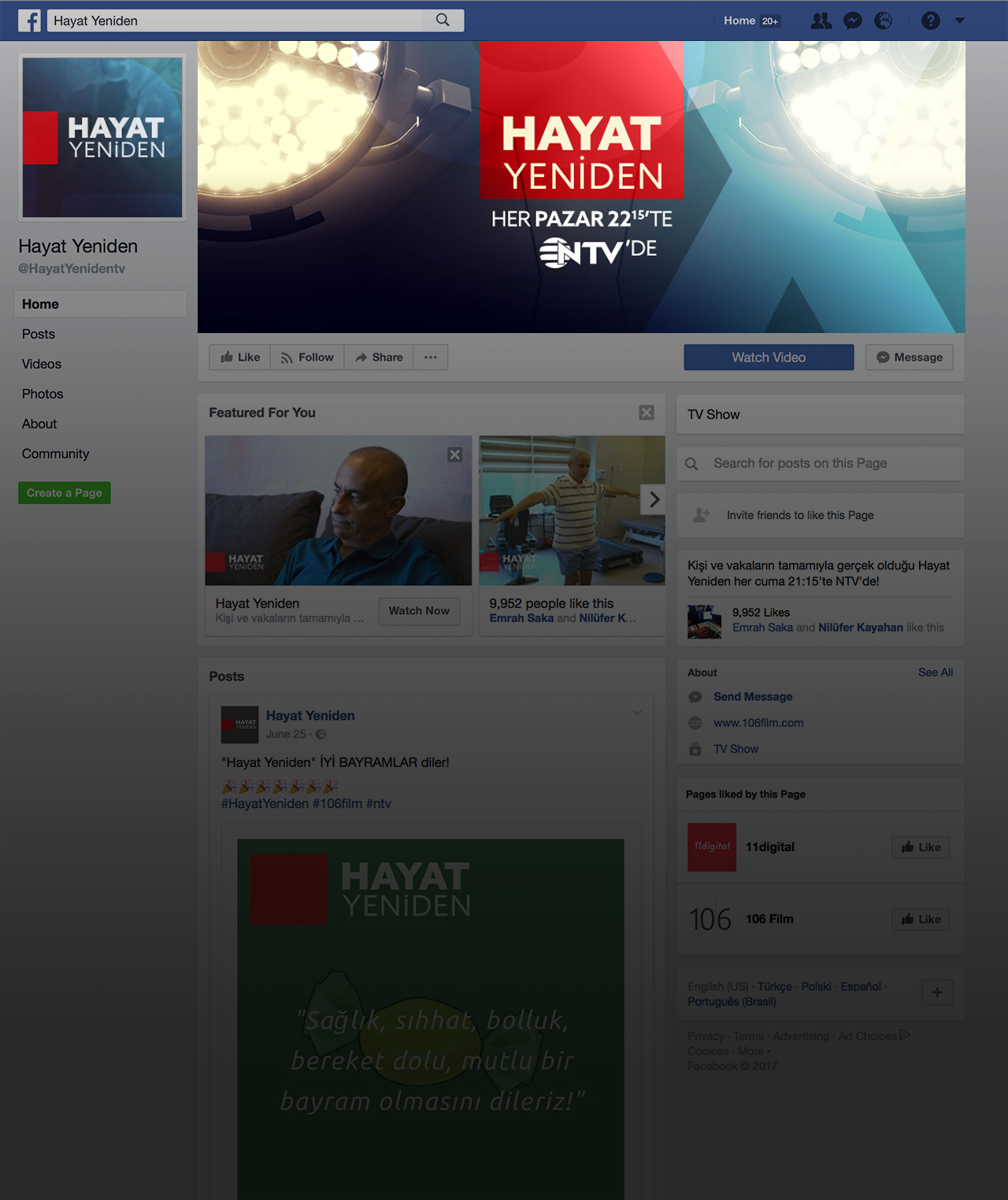Image resolution: width=1008 pixels, height=1200 pixels.
Task: Like the 11digital page
Action: click(921, 847)
